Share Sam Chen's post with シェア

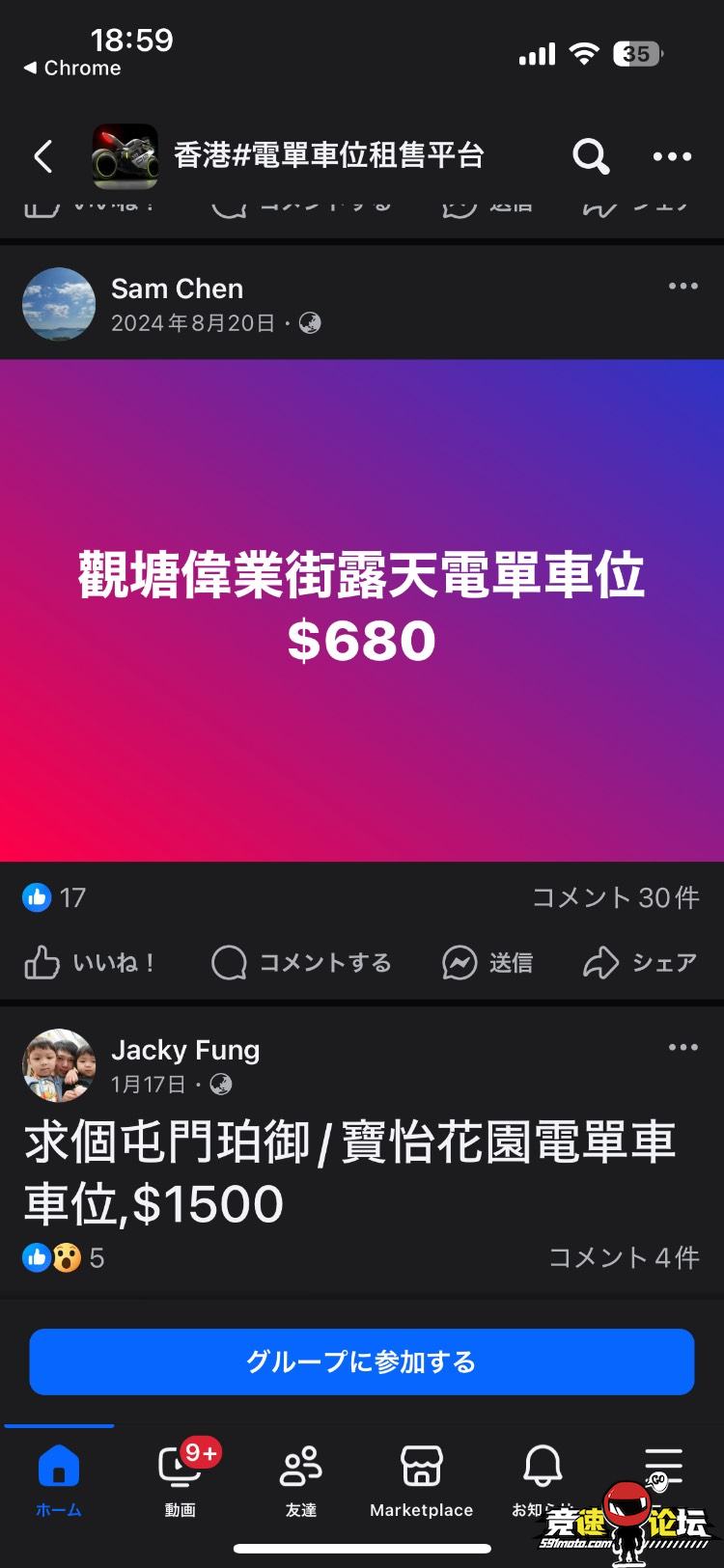pyautogui.click(x=640, y=962)
